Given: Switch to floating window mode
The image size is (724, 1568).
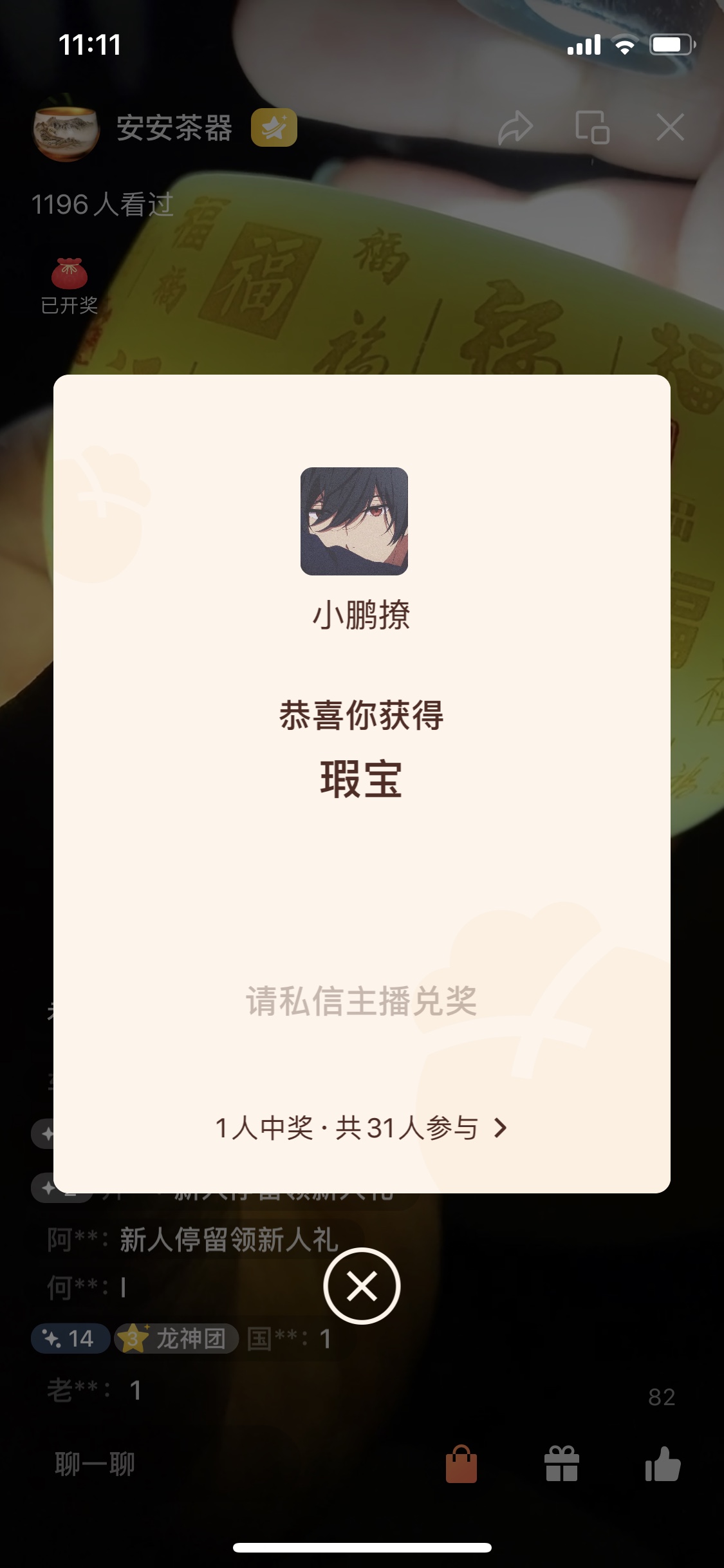Looking at the screenshot, I should [592, 127].
